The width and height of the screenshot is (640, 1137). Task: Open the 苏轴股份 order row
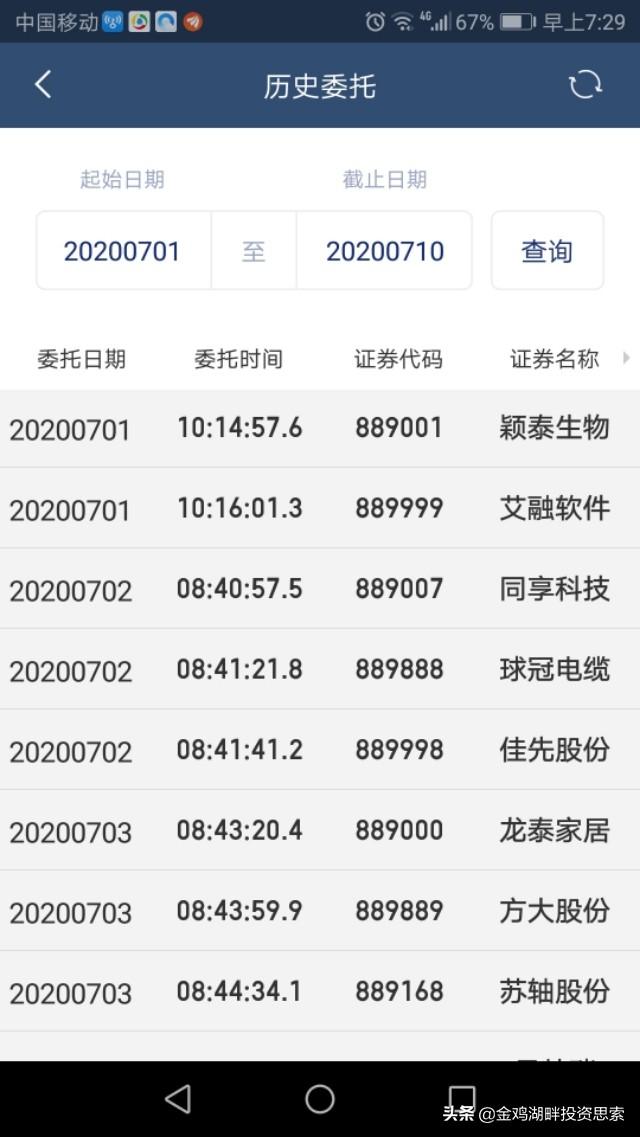coord(320,991)
